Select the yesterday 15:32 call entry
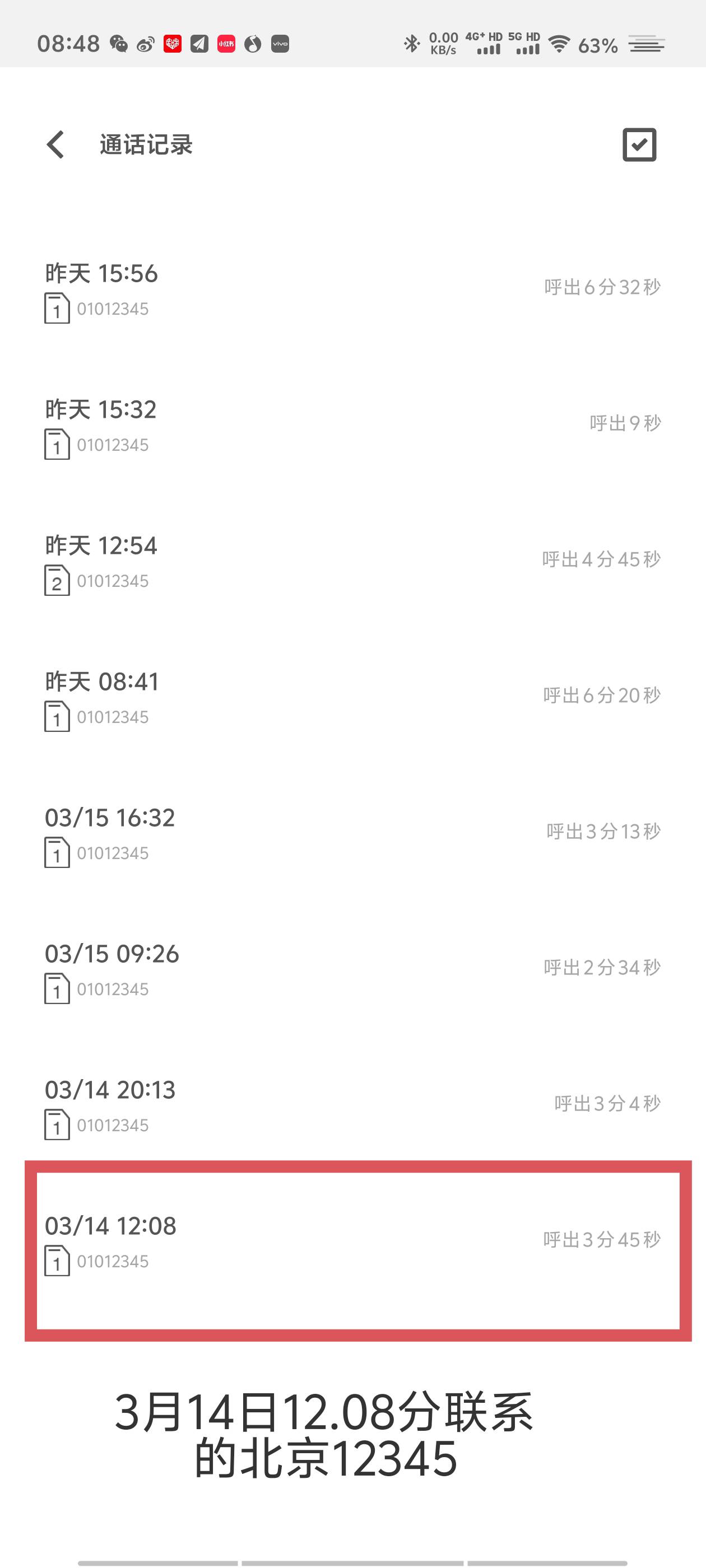The height and width of the screenshot is (1568, 706). (x=352, y=426)
